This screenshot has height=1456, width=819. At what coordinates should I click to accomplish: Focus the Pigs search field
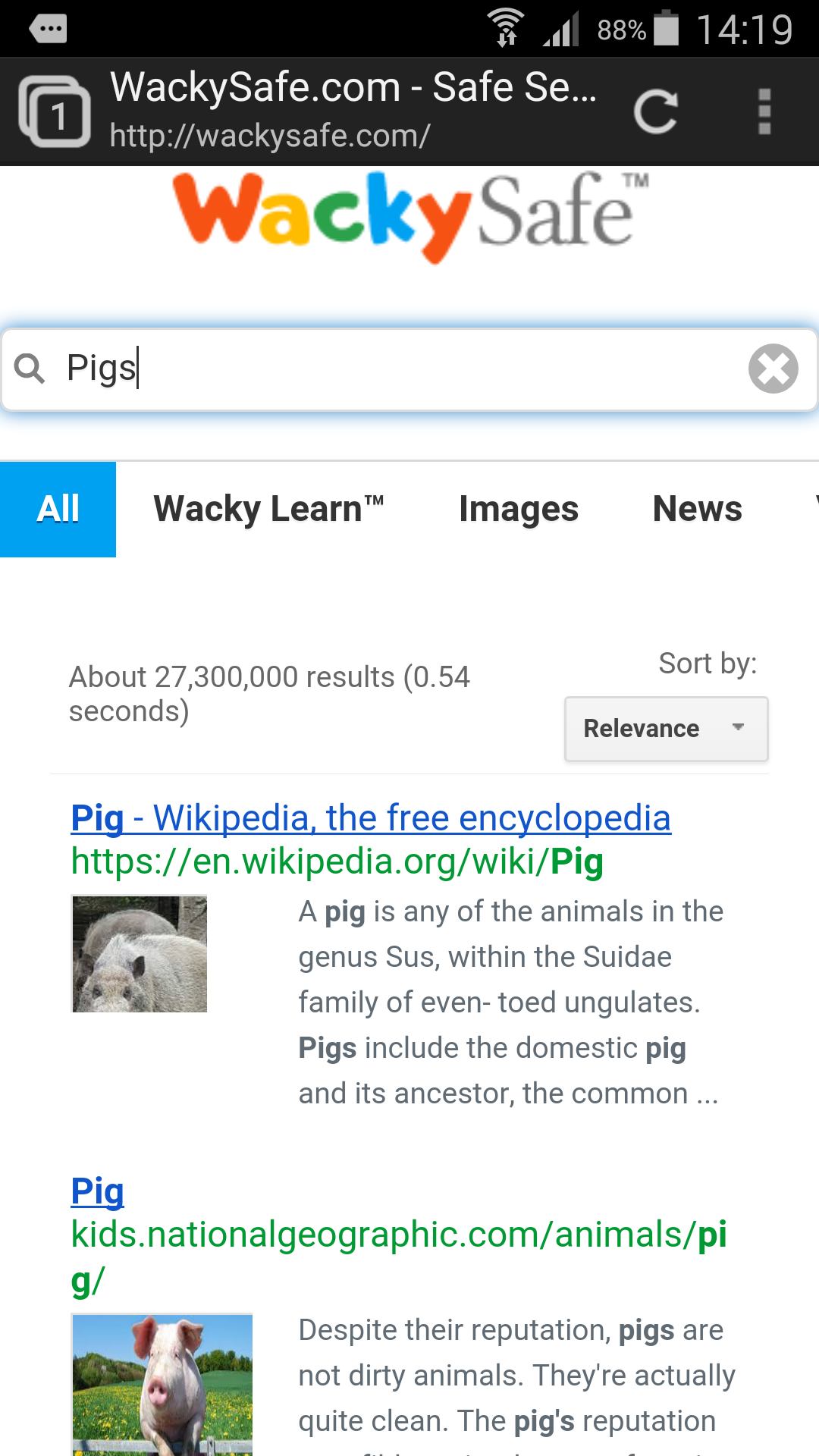point(394,369)
